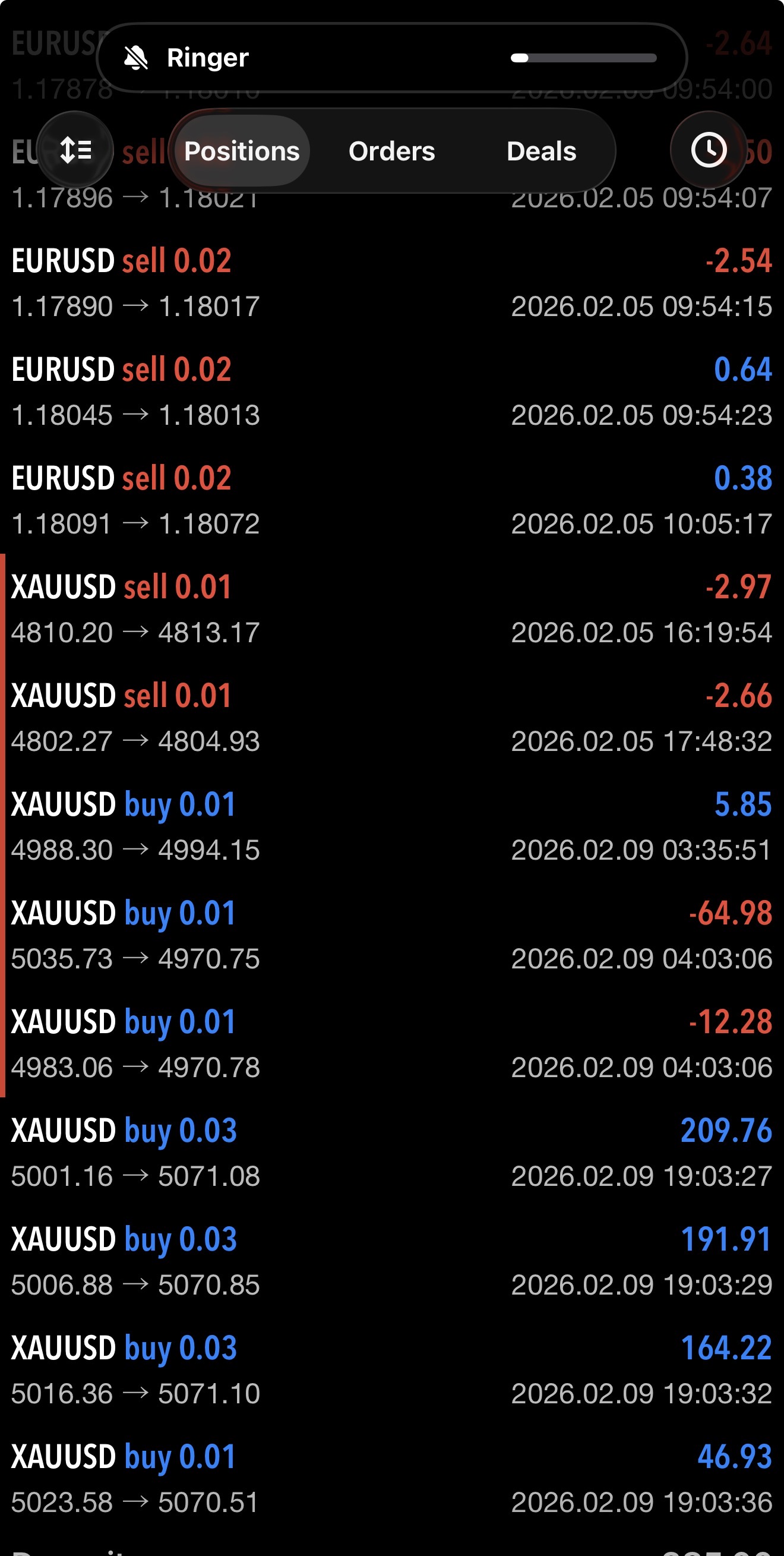
Task: Switch to the Positions tab
Action: pyautogui.click(x=242, y=151)
